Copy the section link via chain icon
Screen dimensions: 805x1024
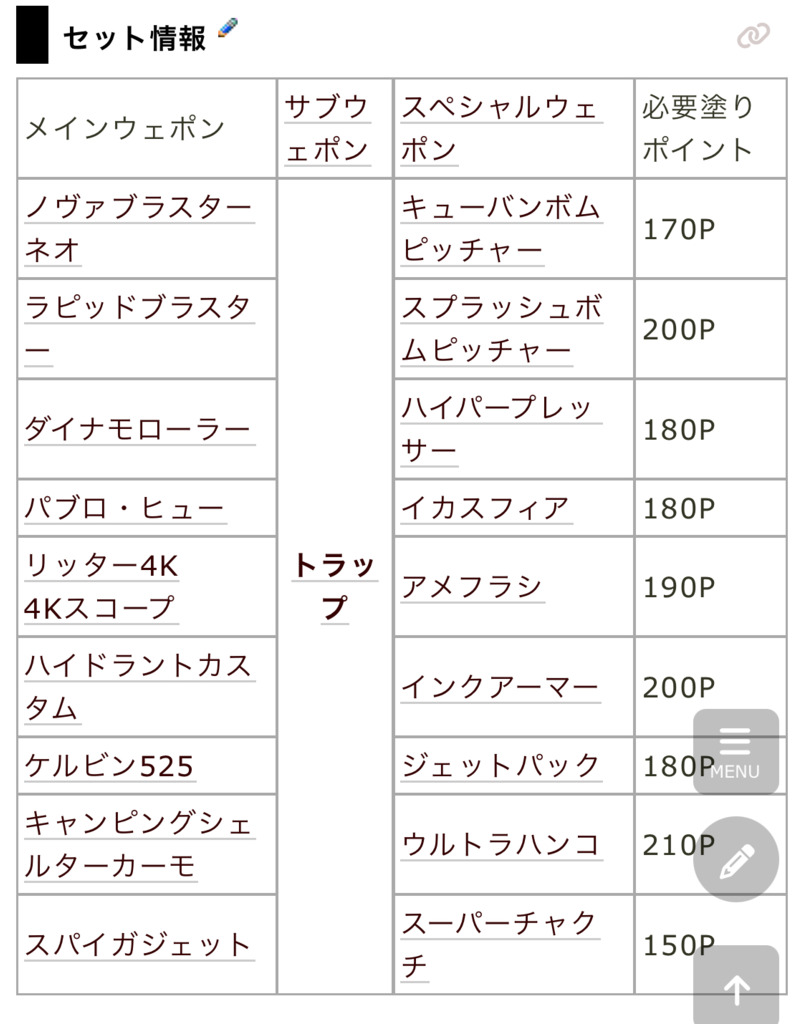click(x=752, y=36)
